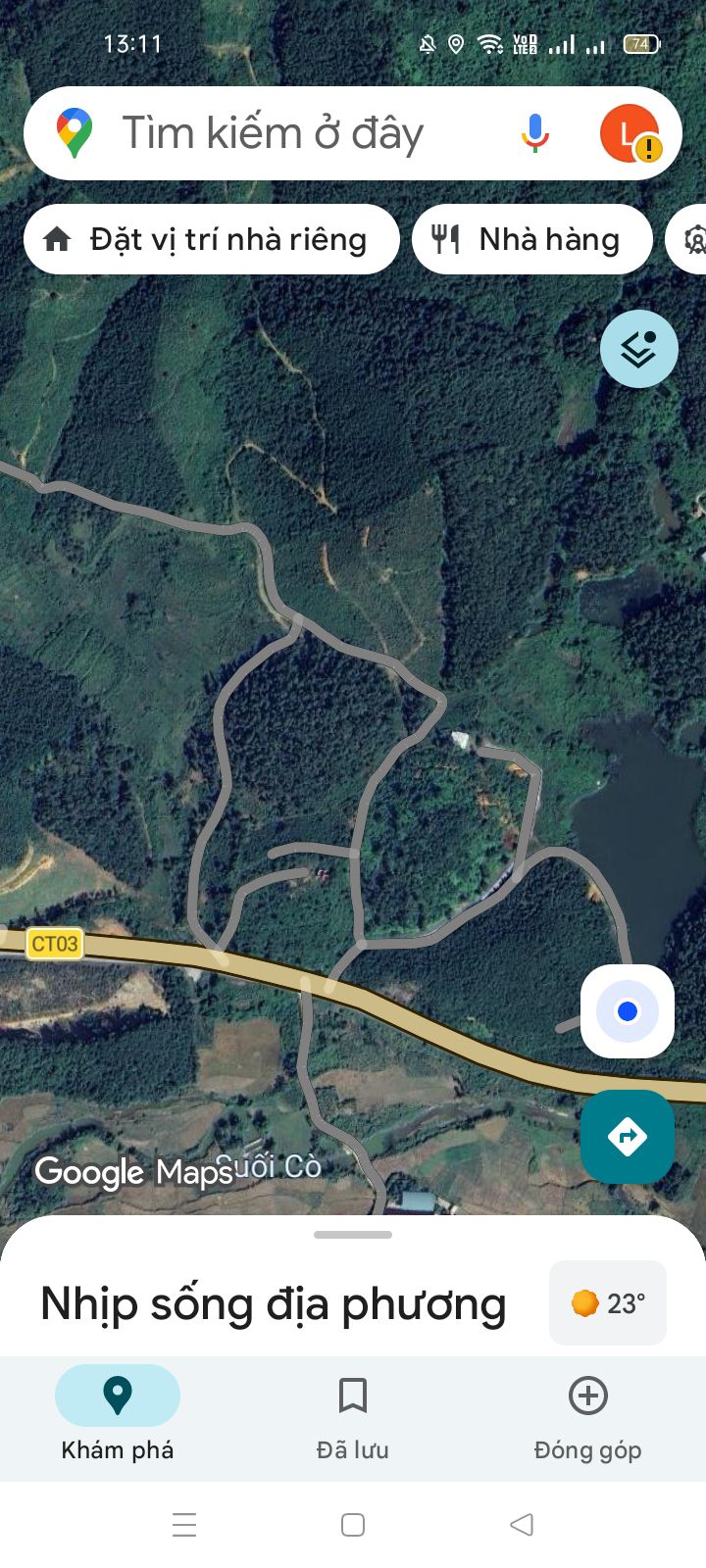Screen dimensions: 706x1568
Task: Go to the system home screen
Action: (x=353, y=1525)
